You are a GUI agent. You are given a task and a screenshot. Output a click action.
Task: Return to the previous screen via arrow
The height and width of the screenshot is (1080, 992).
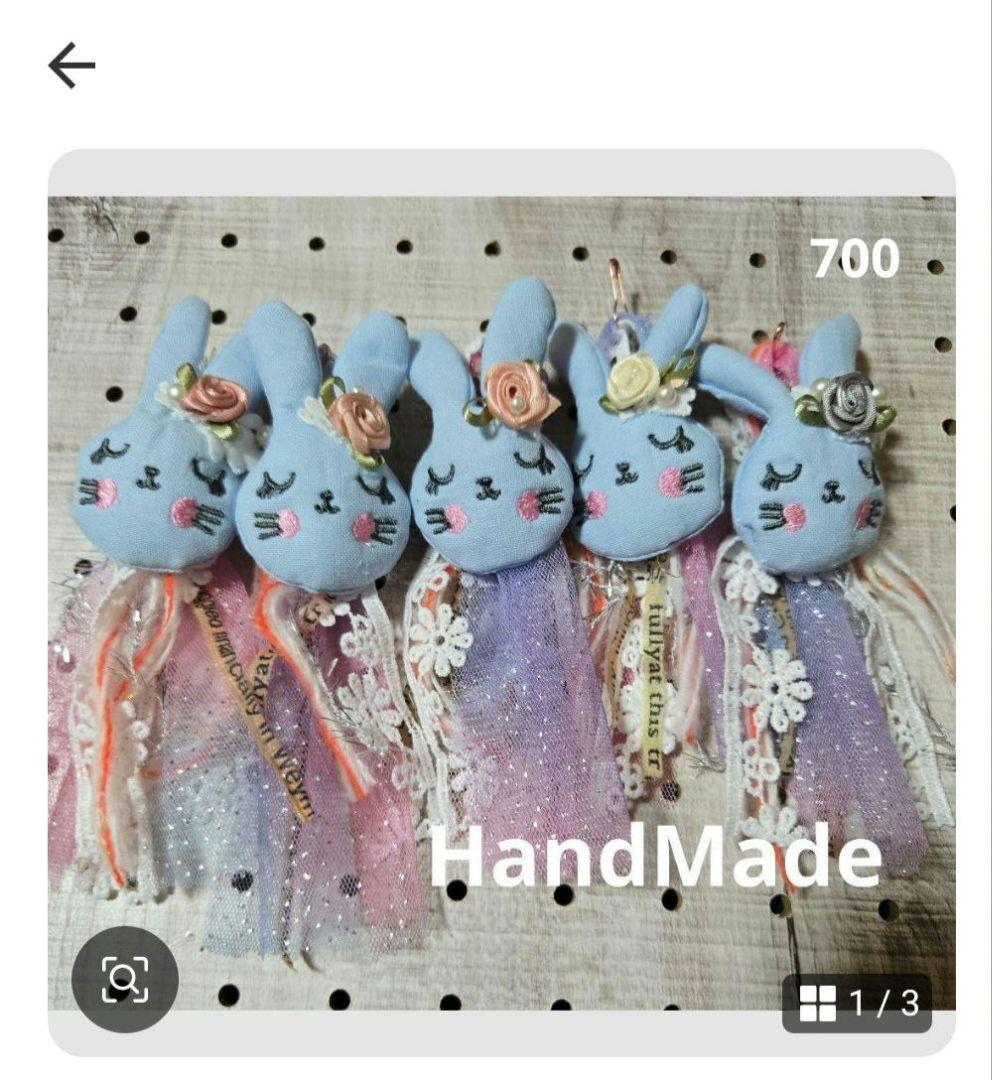69,63
